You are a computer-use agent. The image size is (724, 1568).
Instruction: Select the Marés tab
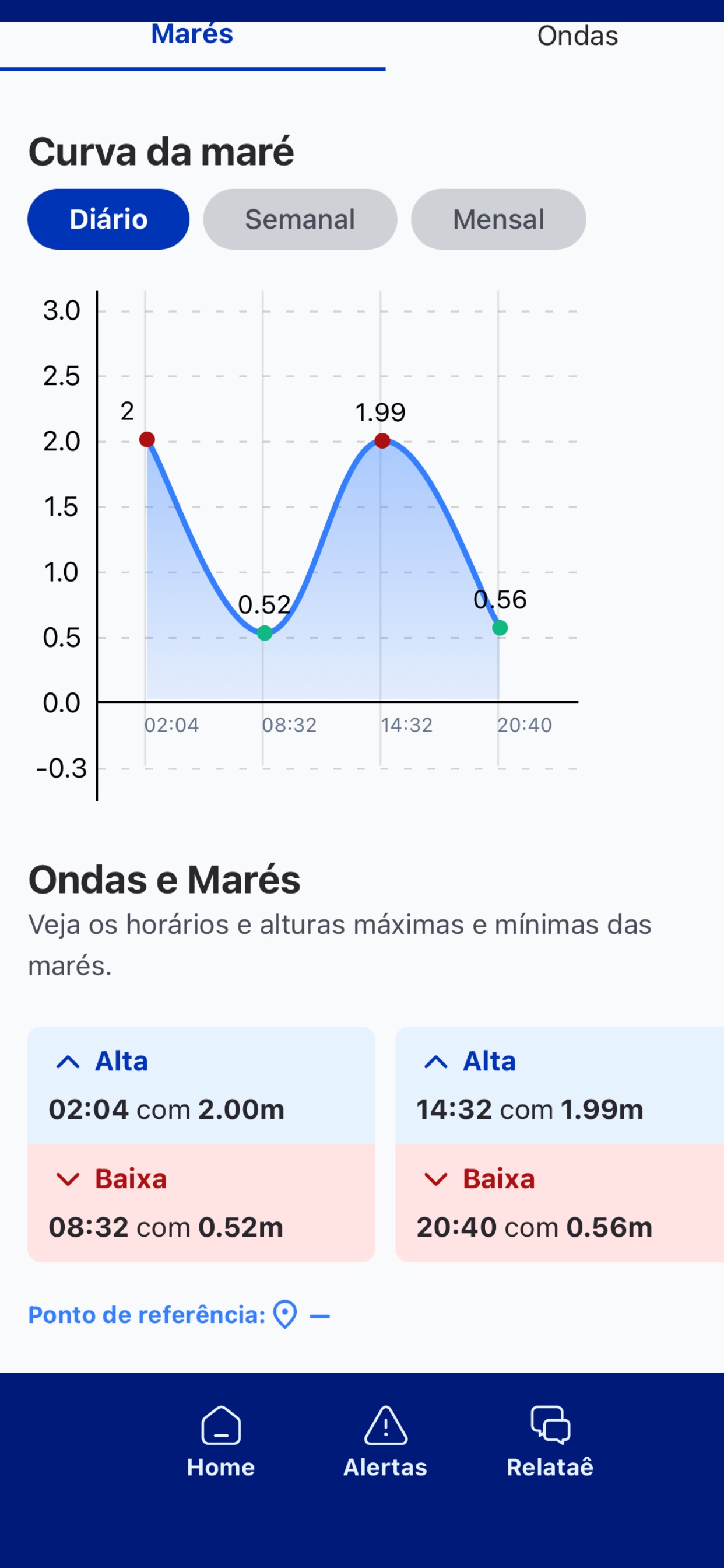pyautogui.click(x=192, y=36)
